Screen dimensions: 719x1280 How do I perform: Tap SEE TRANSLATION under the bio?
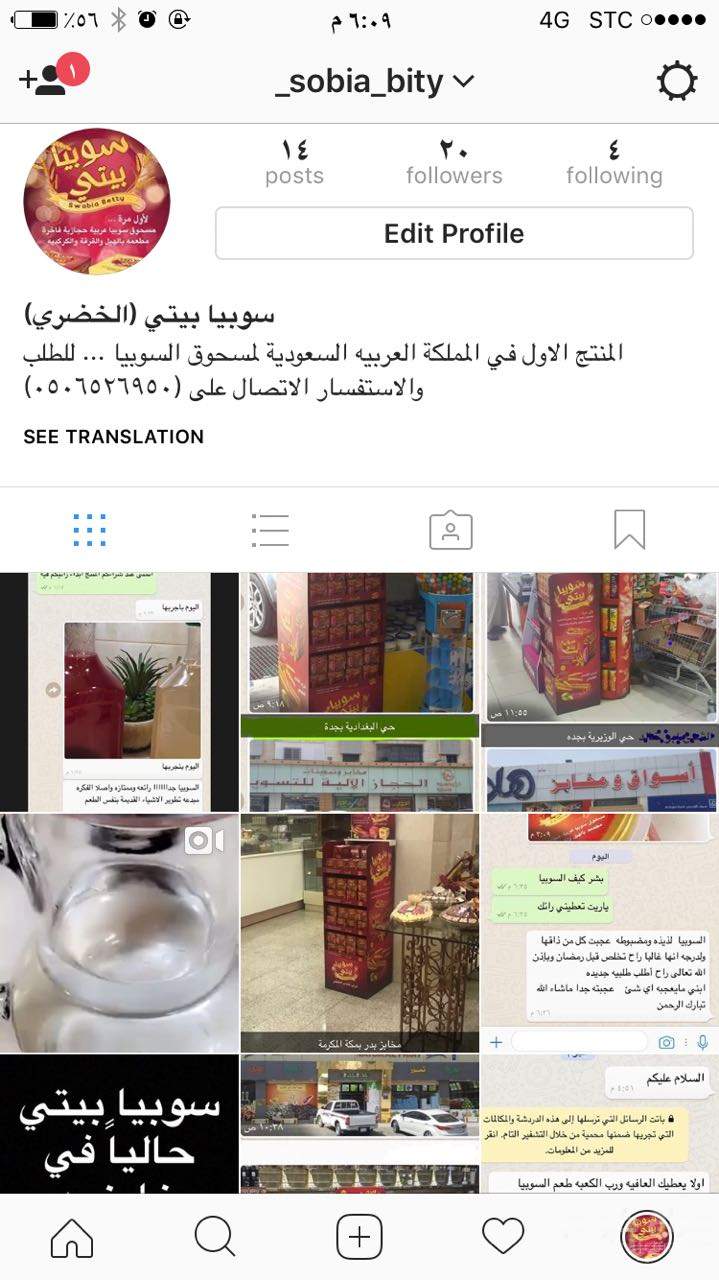click(x=114, y=437)
